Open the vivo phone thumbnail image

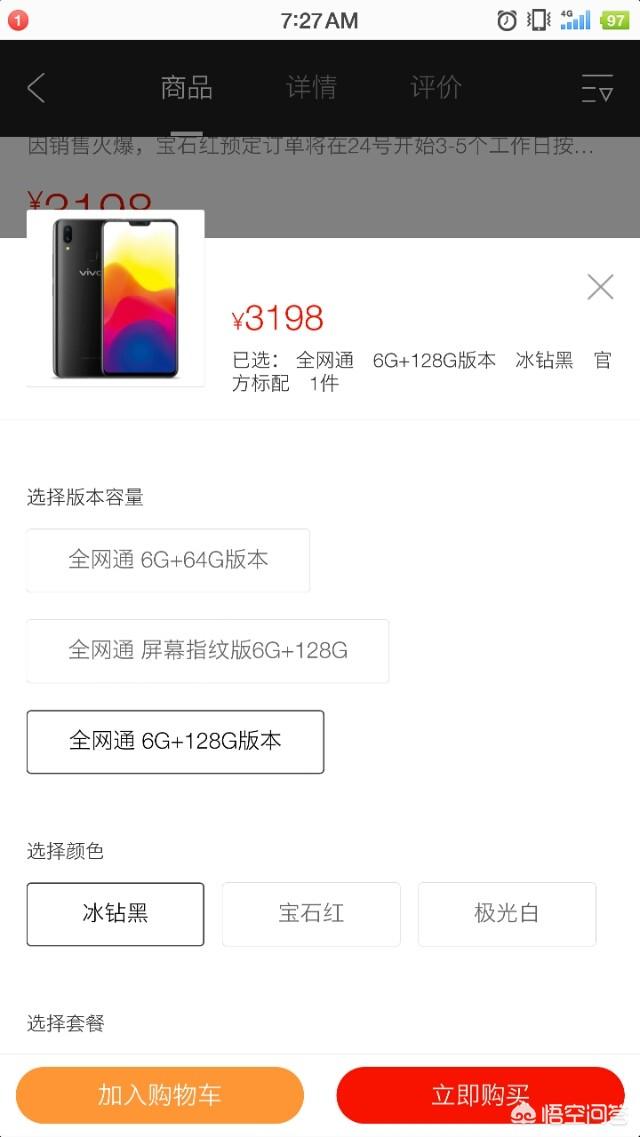point(115,298)
